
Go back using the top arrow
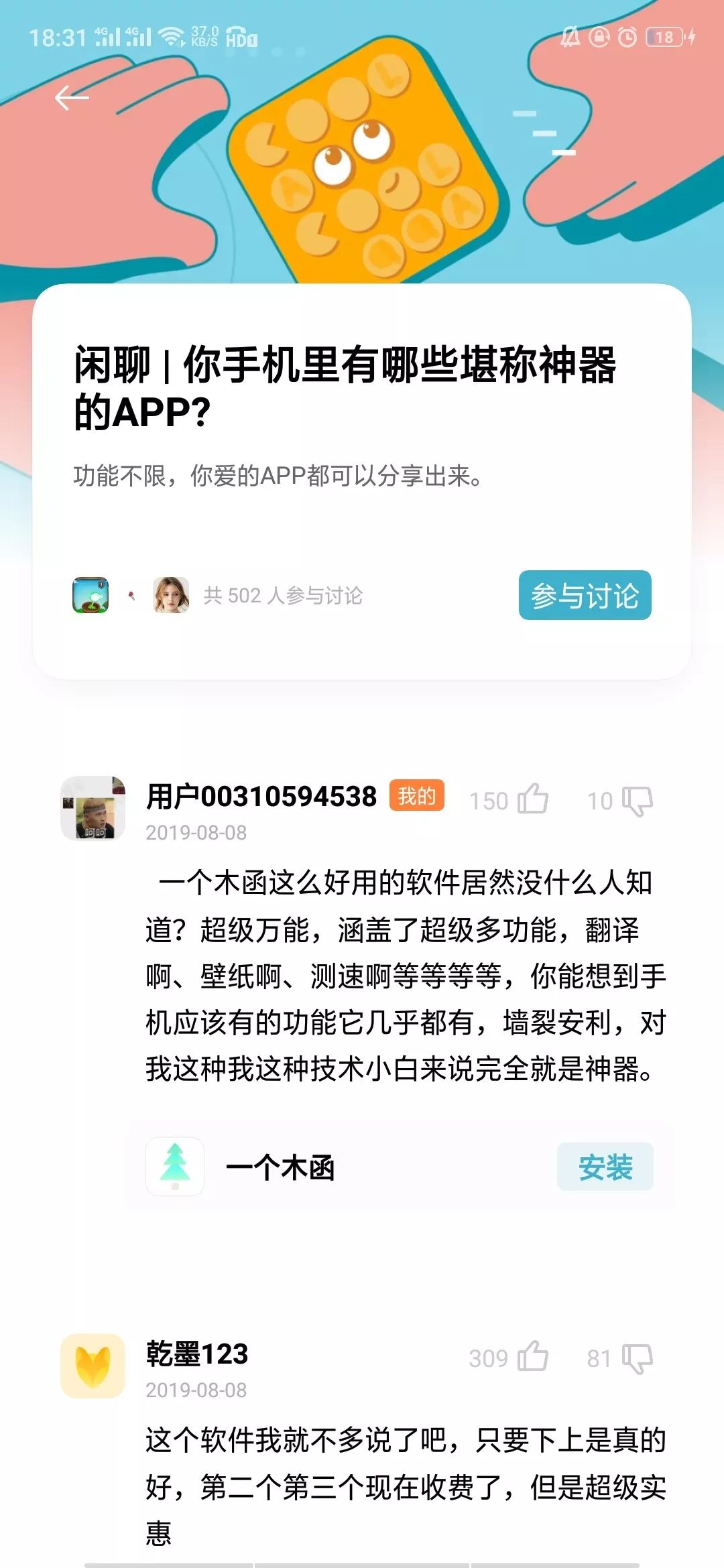[x=71, y=99]
